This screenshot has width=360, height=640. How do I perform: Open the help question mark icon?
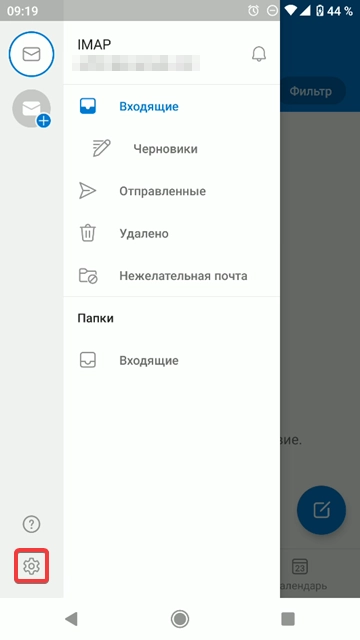pyautogui.click(x=31, y=524)
